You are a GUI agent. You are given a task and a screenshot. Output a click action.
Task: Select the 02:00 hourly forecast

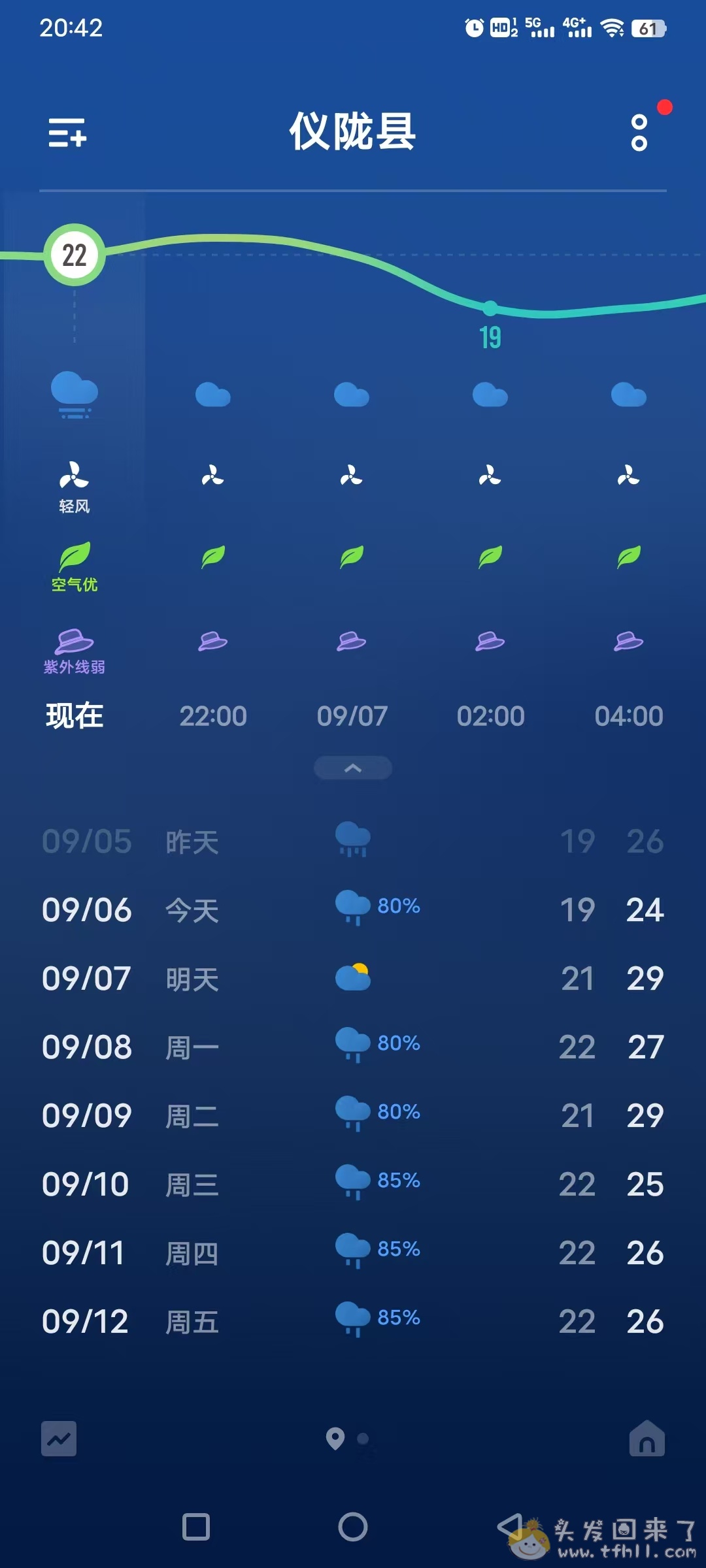coord(490,716)
